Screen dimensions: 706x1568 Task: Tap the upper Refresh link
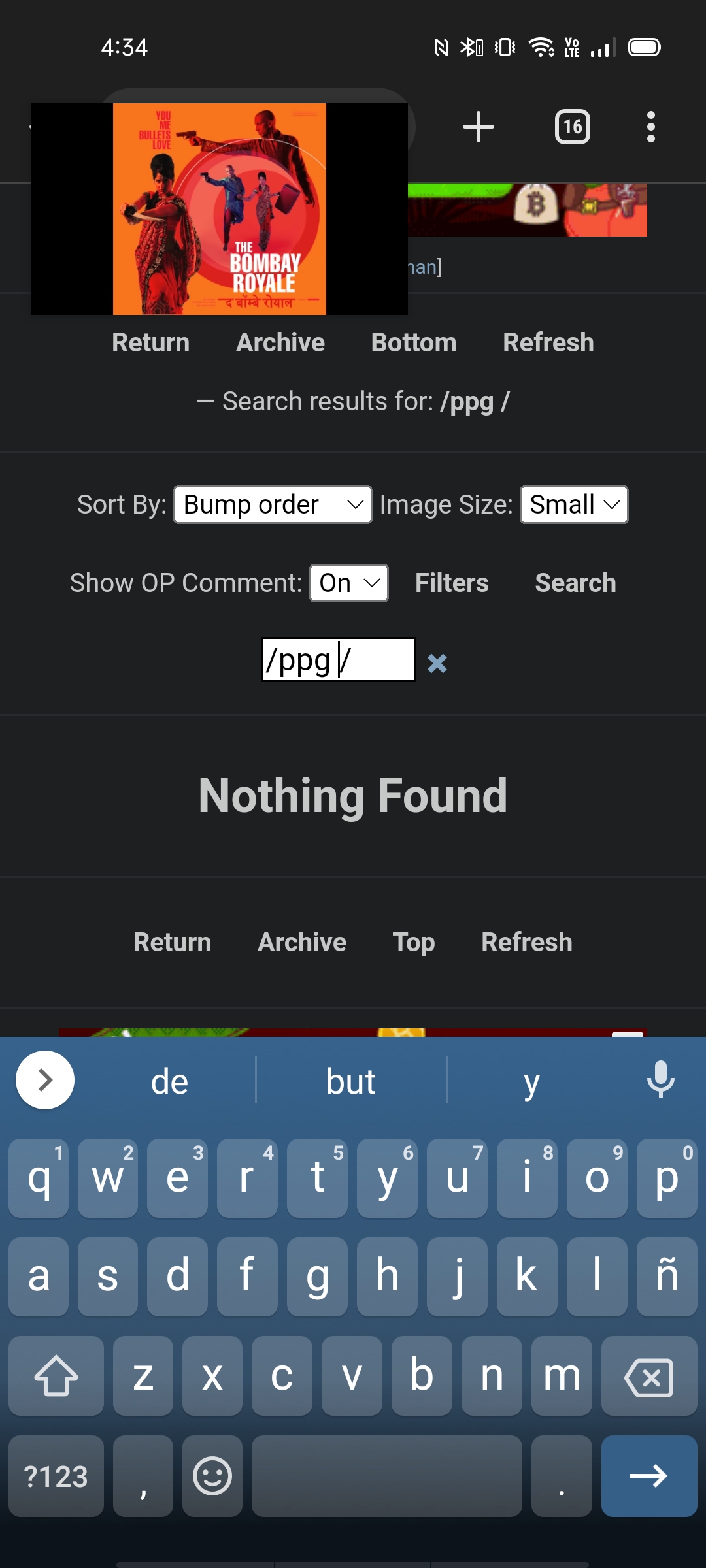[x=548, y=342]
